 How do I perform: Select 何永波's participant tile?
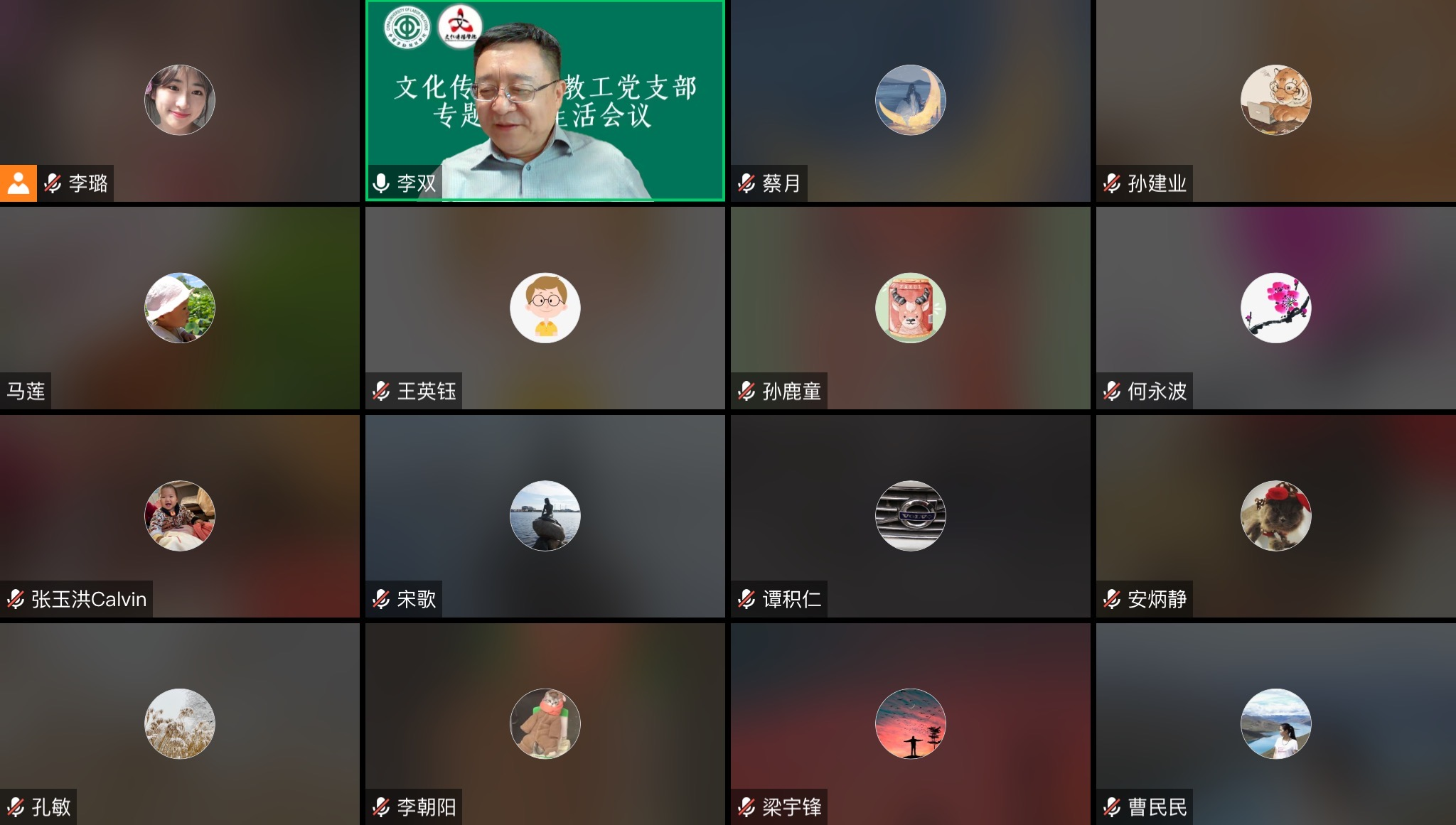click(1275, 308)
